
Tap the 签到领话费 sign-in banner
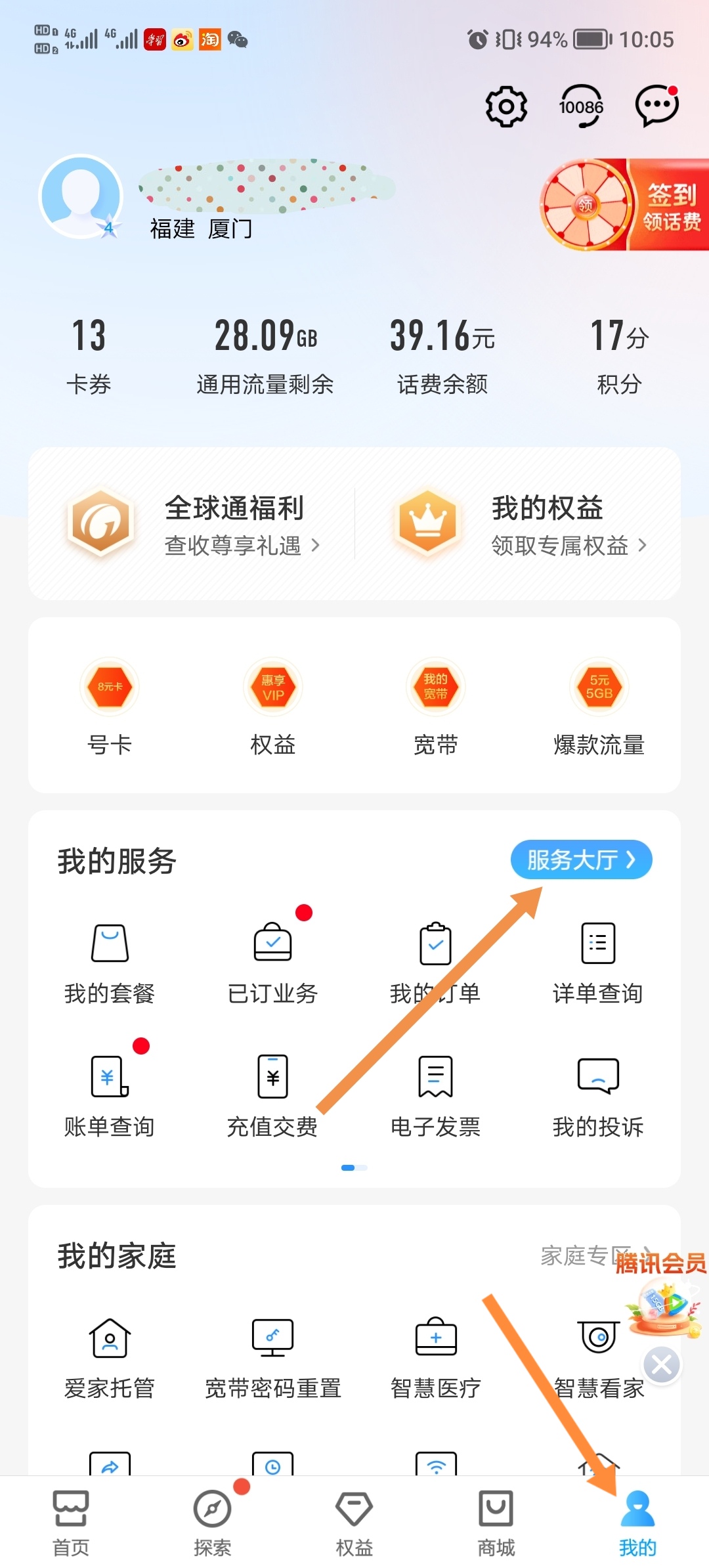(625, 205)
